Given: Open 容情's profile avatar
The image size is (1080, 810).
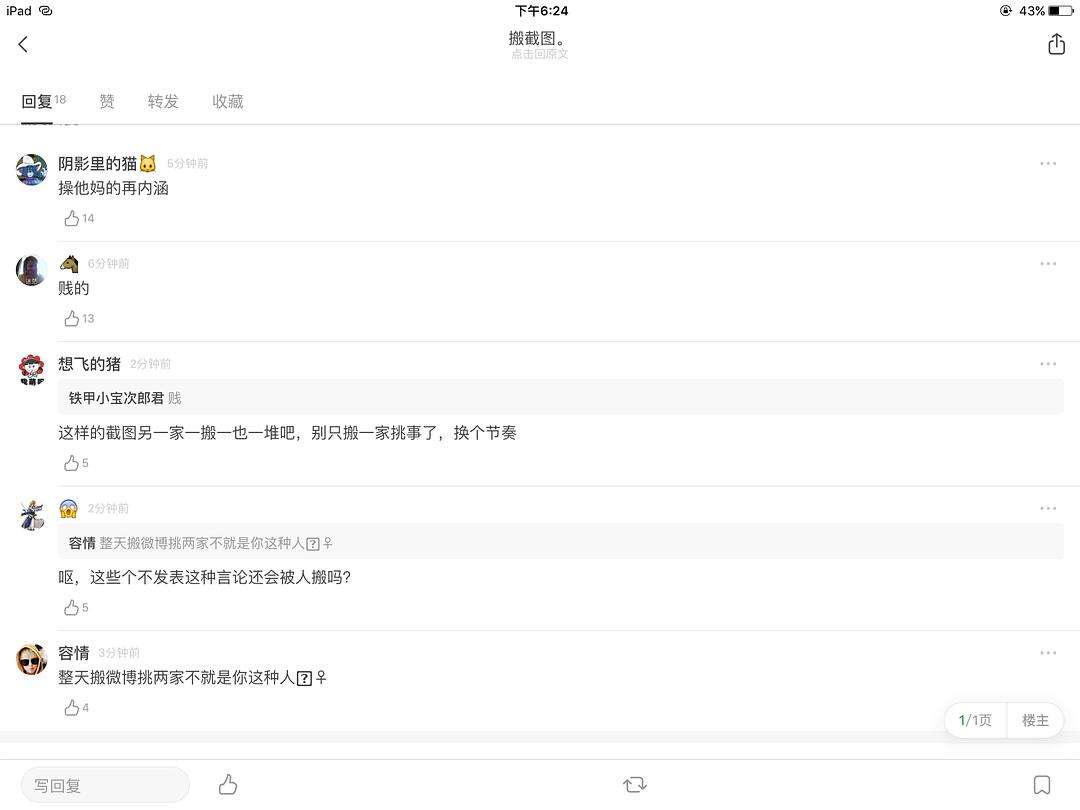Looking at the screenshot, I should click(x=32, y=659).
